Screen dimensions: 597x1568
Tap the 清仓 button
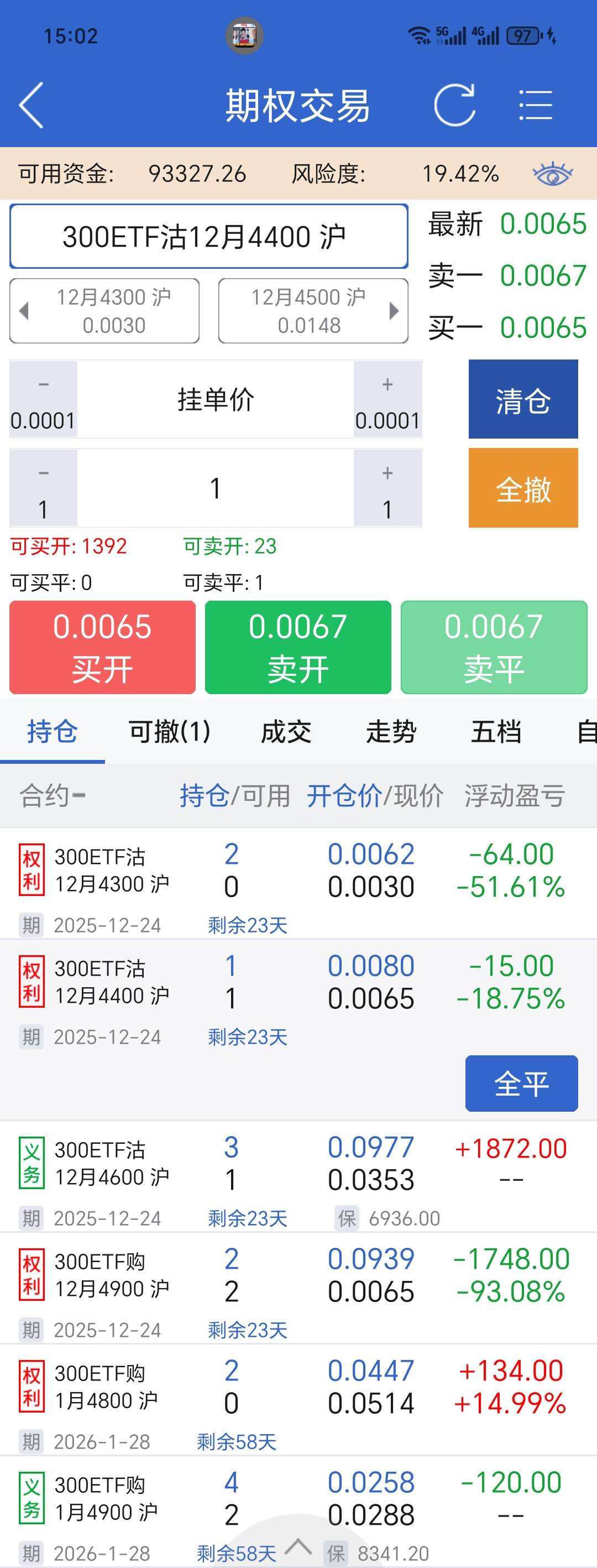[x=523, y=399]
